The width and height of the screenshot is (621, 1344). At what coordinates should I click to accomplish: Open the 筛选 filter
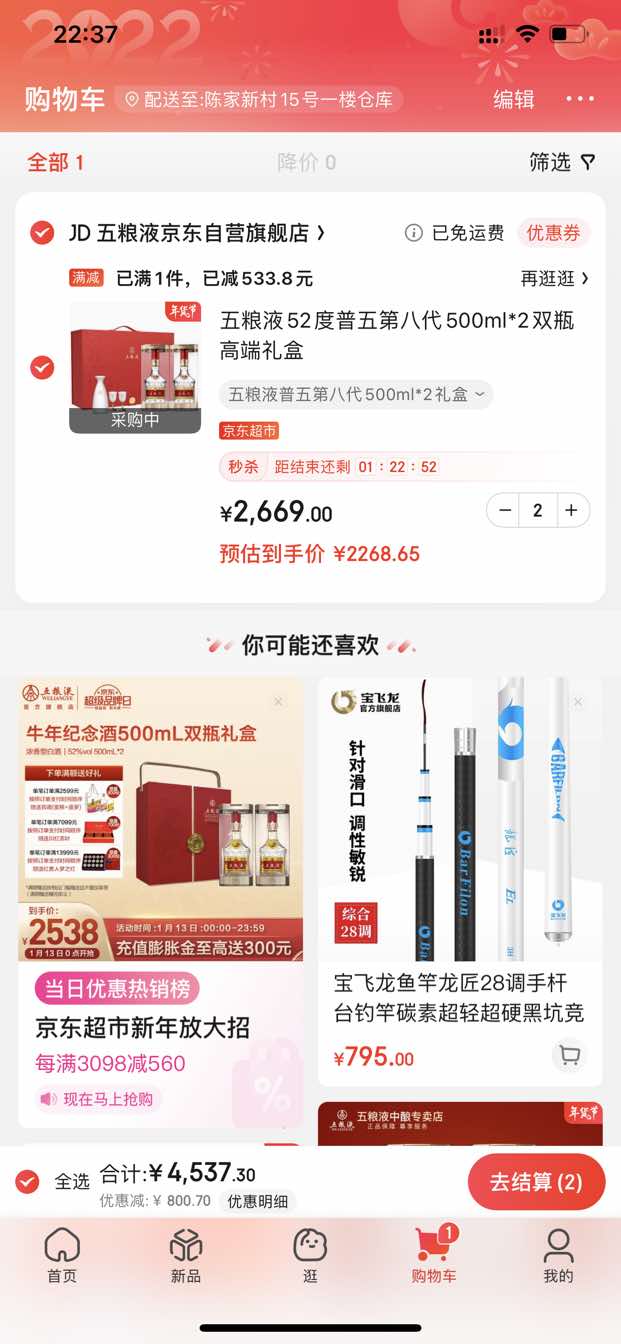tap(561, 162)
